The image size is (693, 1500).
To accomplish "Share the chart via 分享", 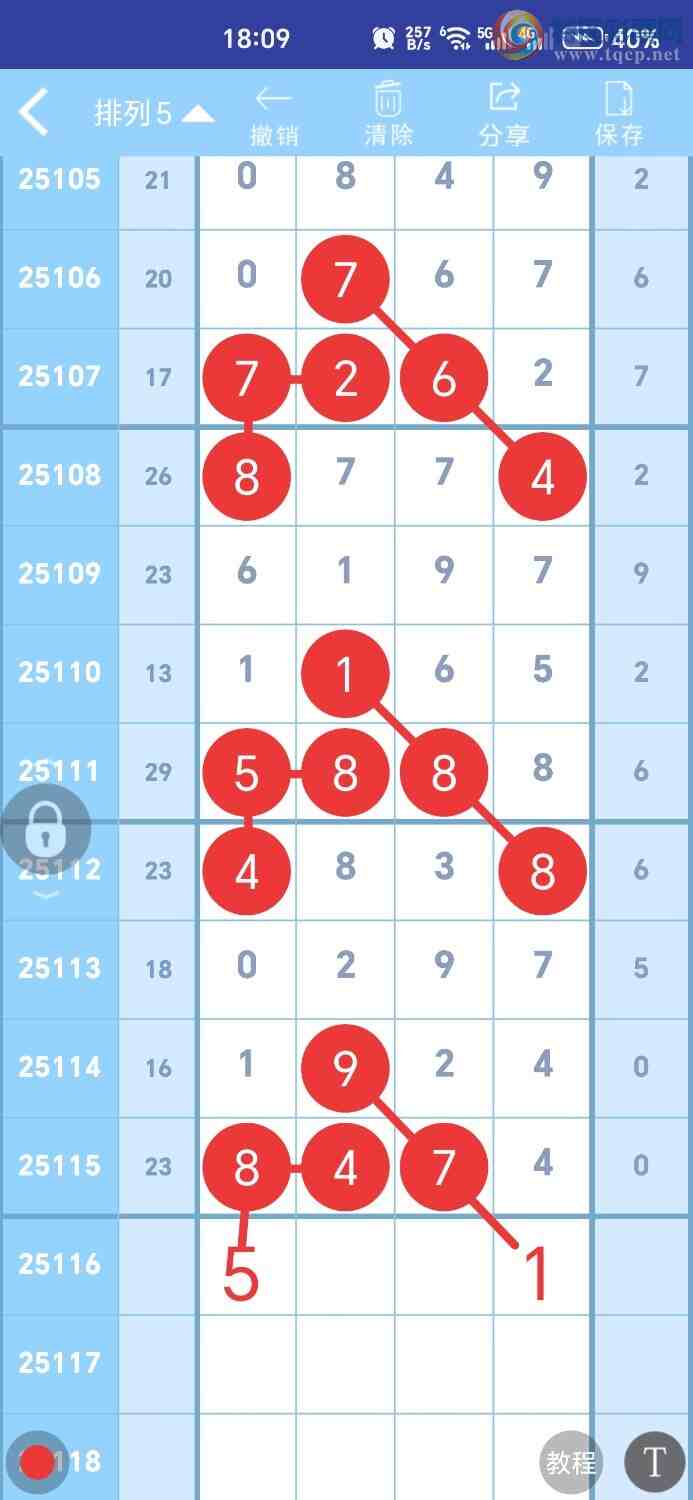I will [504, 115].
